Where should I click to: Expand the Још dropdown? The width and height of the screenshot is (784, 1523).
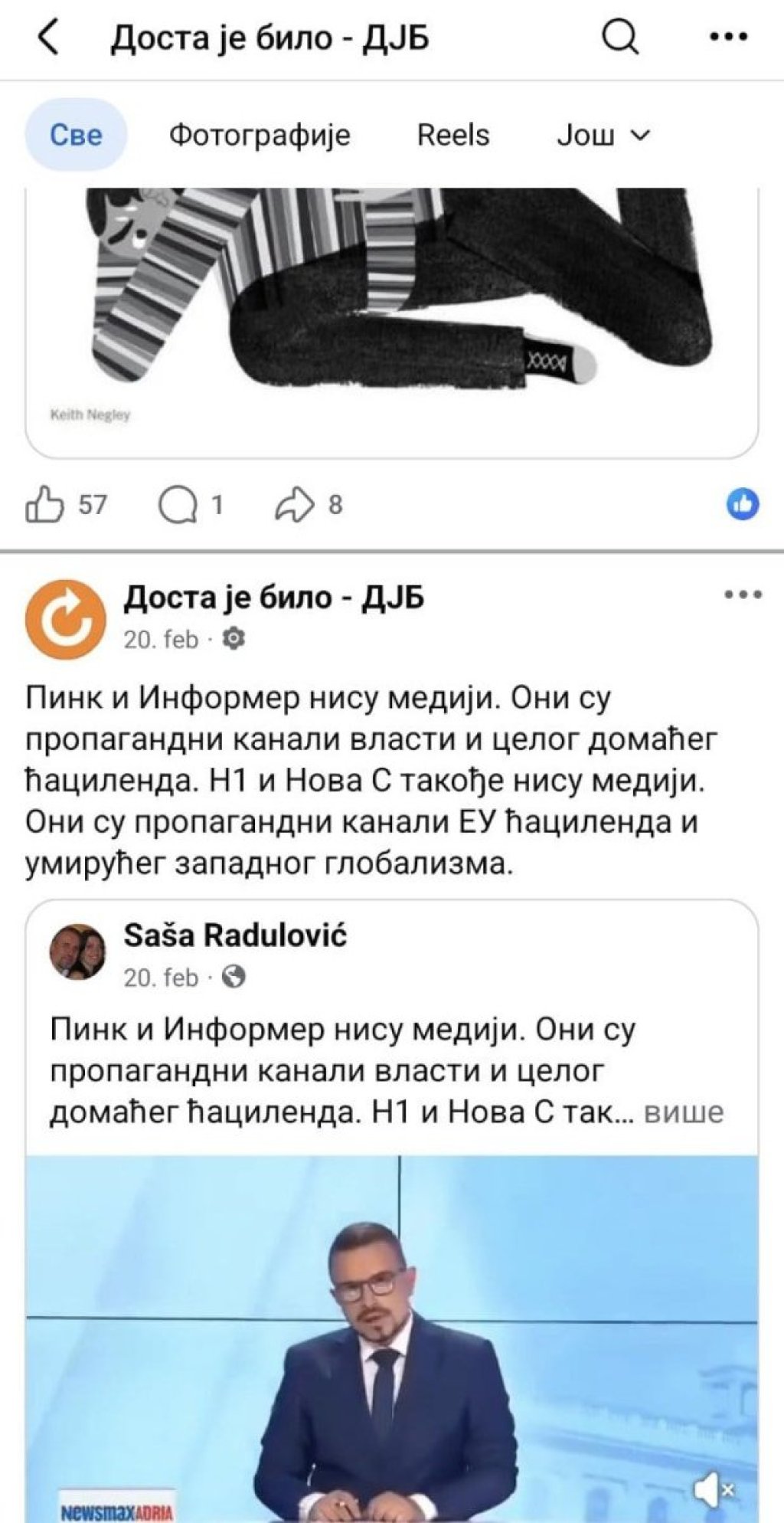(603, 136)
